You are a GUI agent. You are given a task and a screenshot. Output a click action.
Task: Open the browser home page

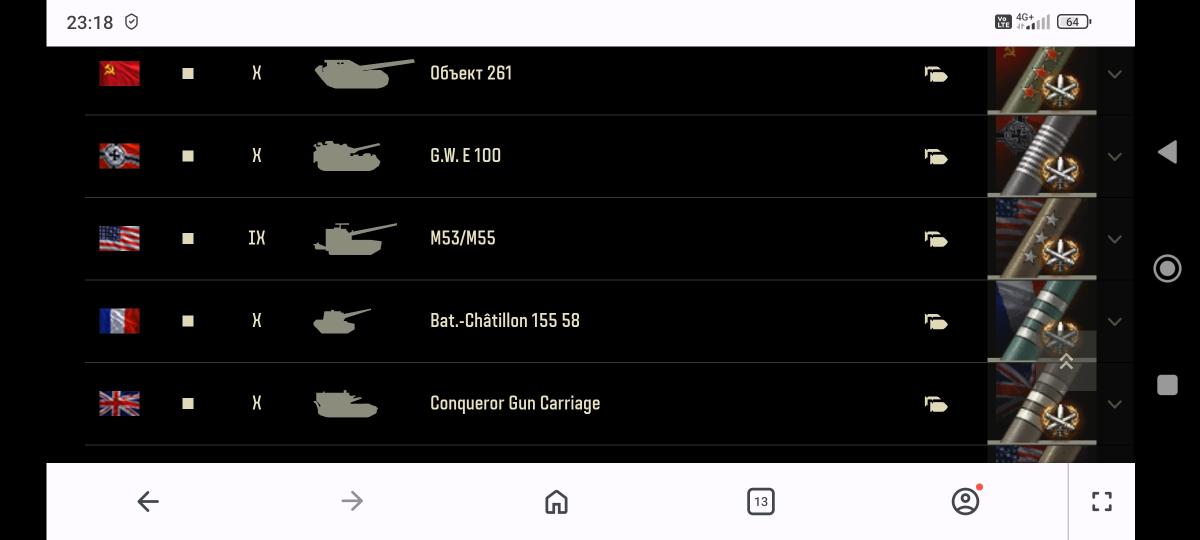(x=556, y=501)
